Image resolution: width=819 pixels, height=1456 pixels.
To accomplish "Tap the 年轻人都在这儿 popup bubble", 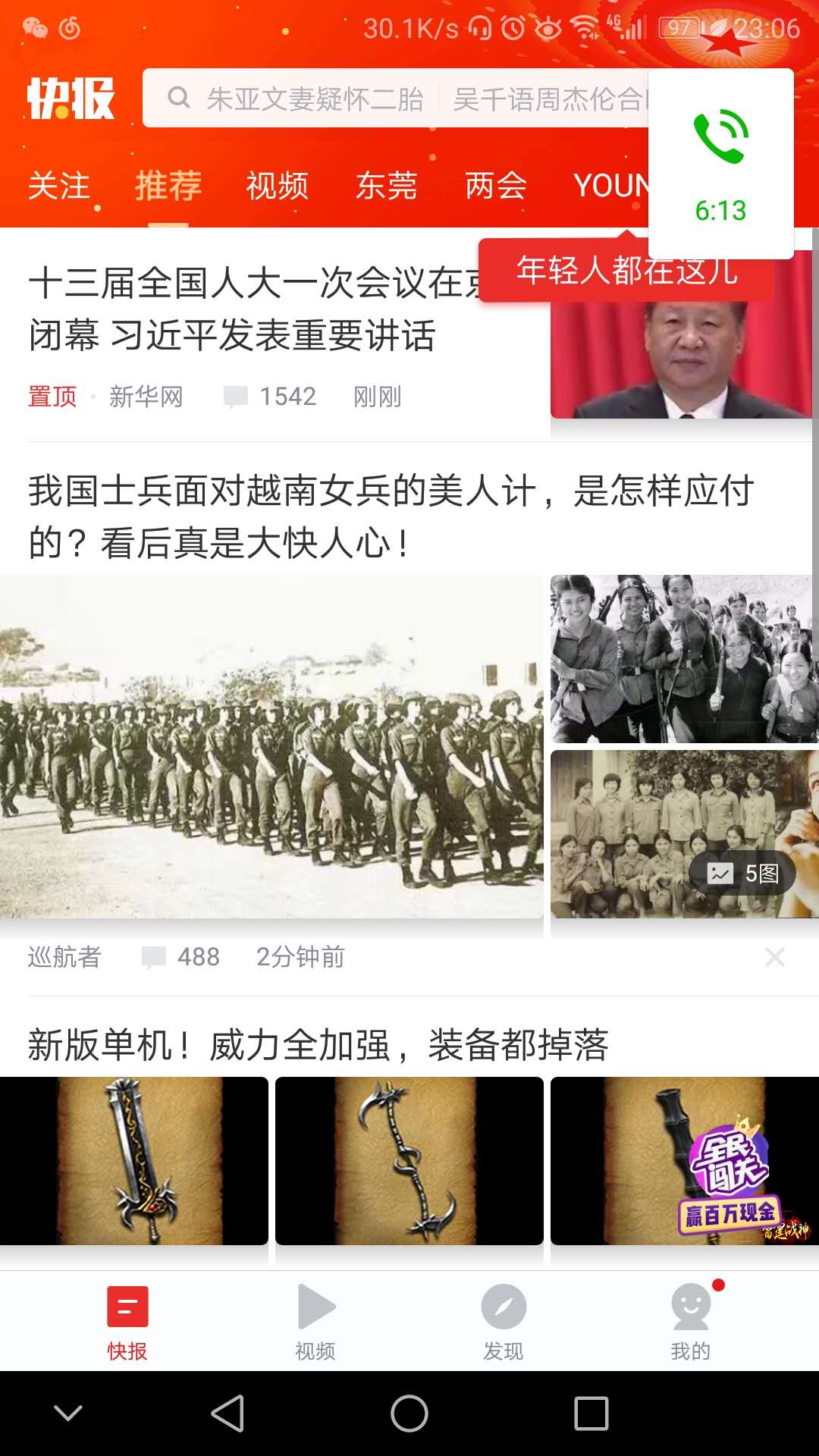I will coord(626,271).
